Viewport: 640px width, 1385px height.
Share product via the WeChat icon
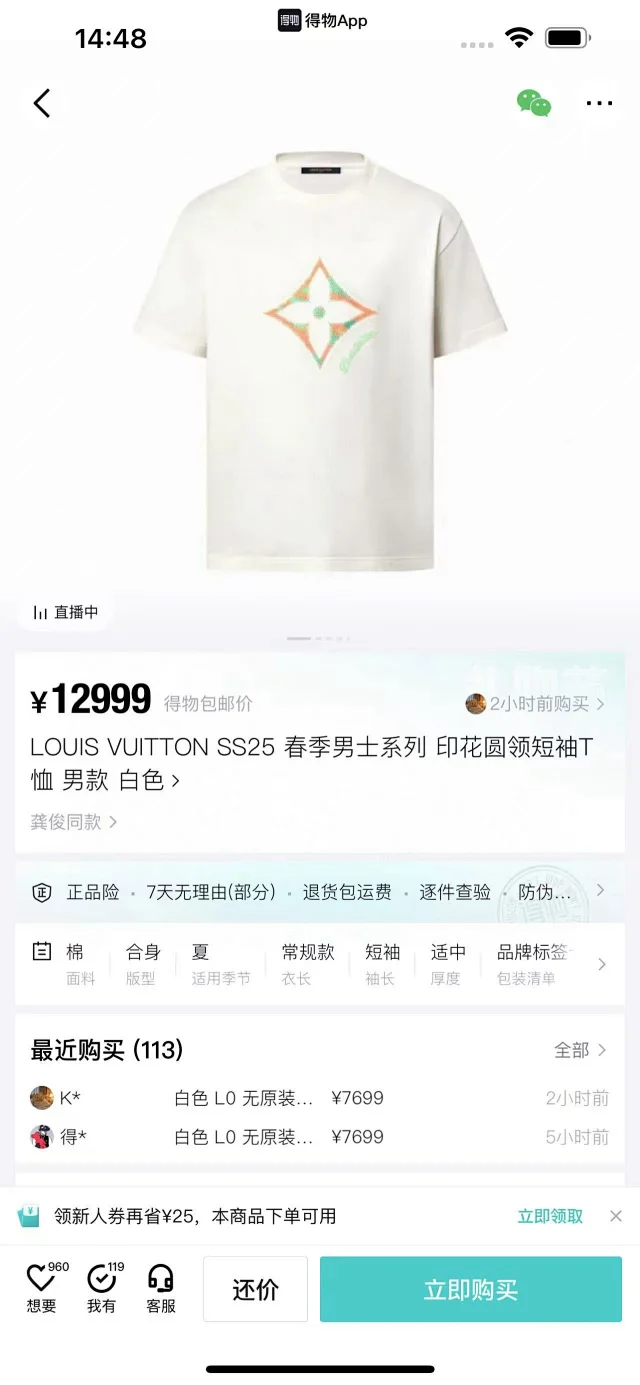click(533, 103)
